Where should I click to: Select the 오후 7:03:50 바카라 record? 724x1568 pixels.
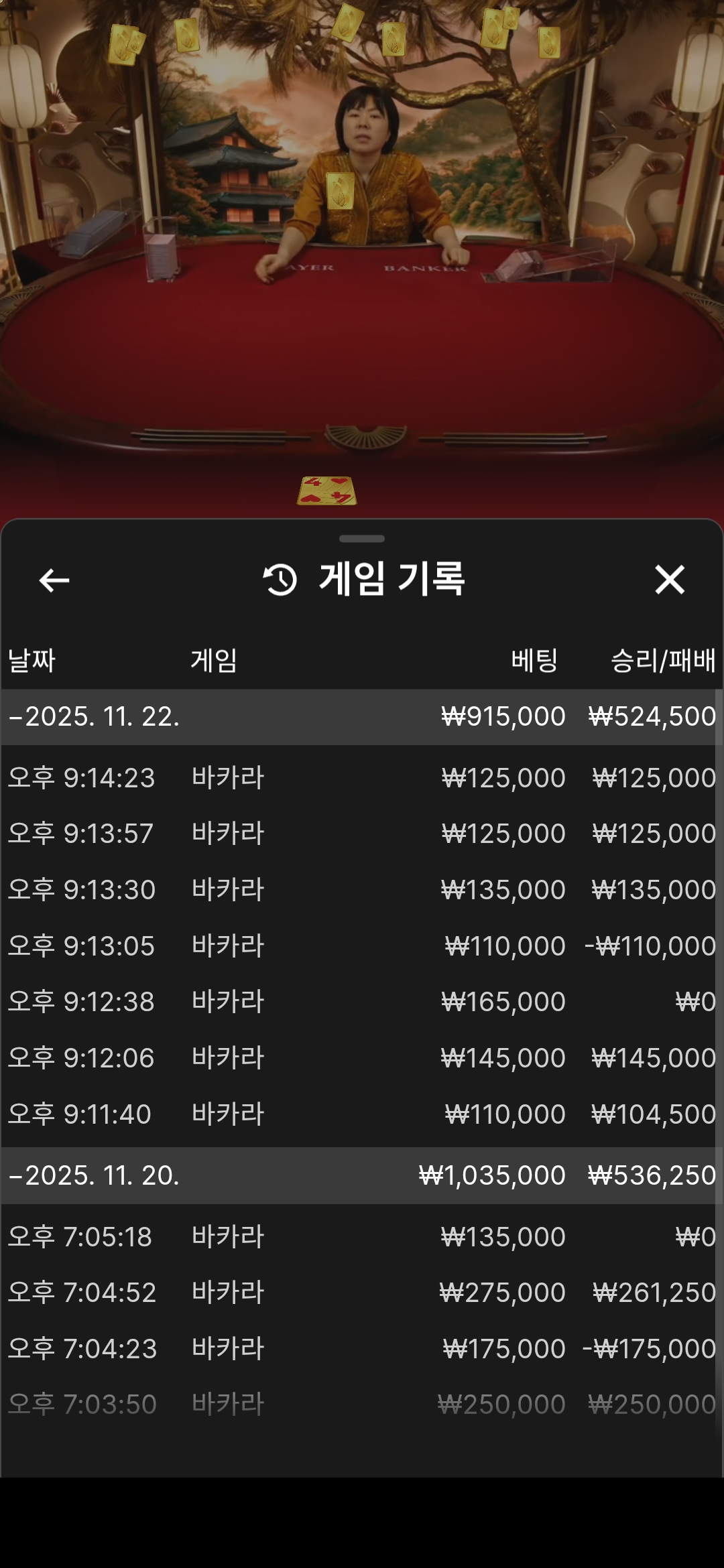coord(362,1404)
